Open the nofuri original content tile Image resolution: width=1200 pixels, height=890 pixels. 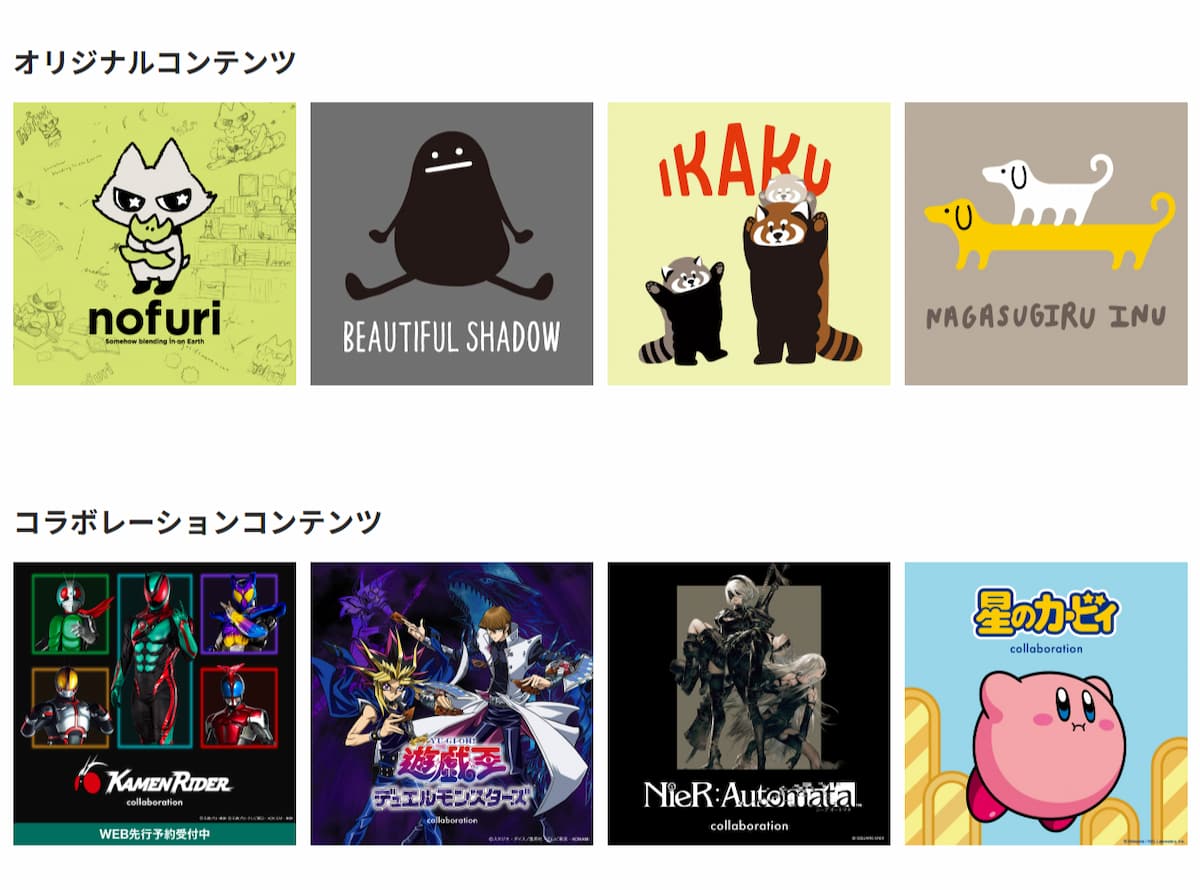pyautogui.click(x=154, y=244)
